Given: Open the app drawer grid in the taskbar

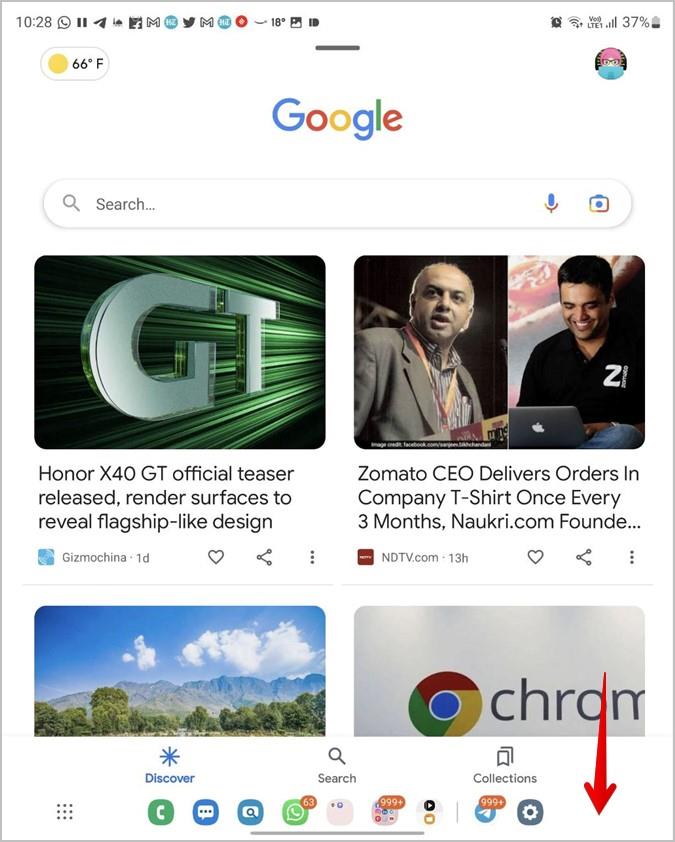Looking at the screenshot, I should (65, 812).
